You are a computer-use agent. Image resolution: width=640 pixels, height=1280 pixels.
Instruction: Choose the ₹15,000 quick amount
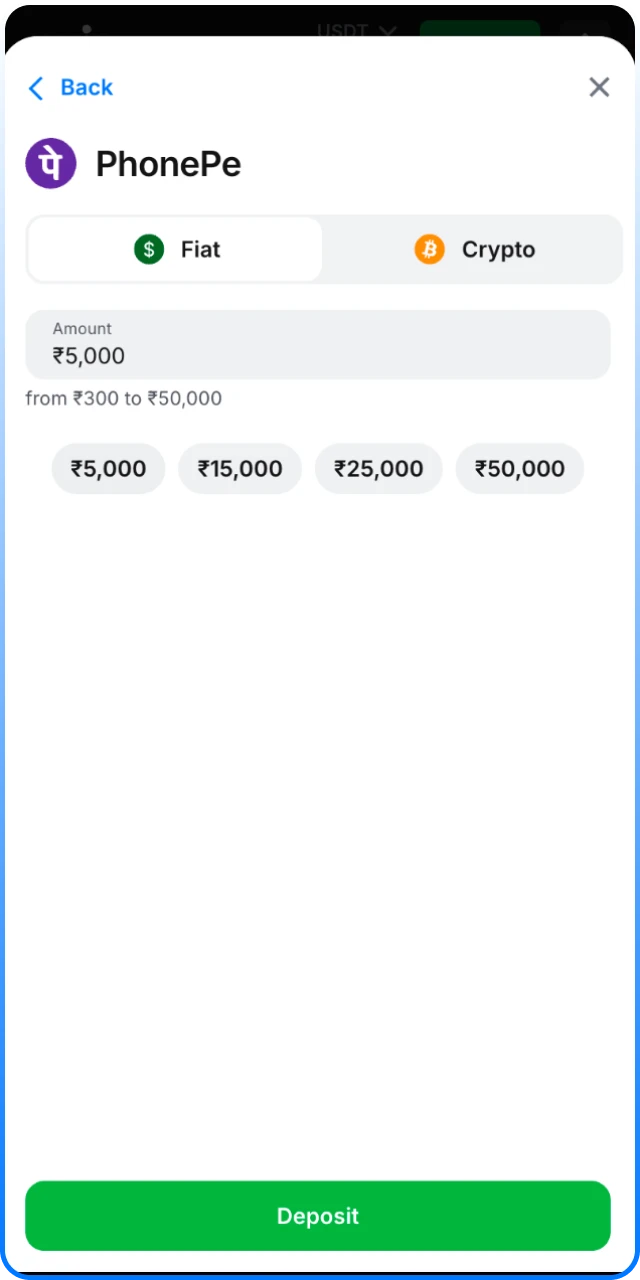tap(240, 468)
